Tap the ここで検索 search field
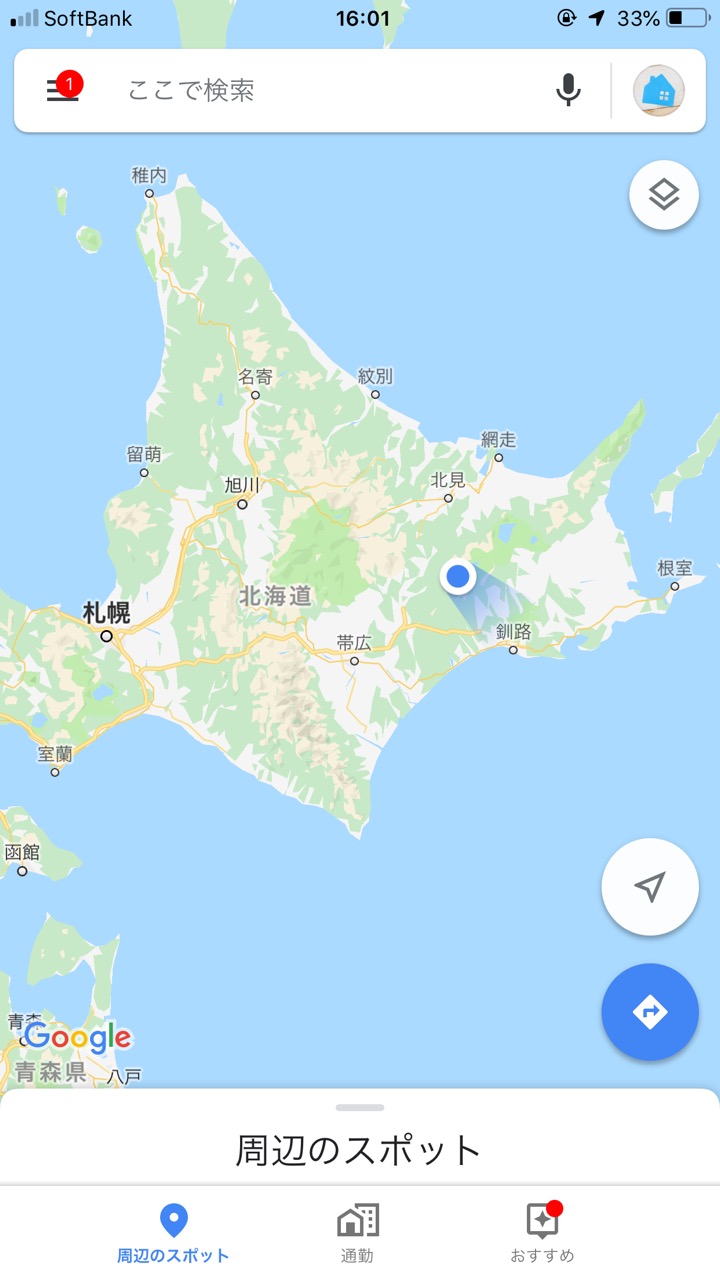This screenshot has width=720, height=1280. click(x=330, y=90)
